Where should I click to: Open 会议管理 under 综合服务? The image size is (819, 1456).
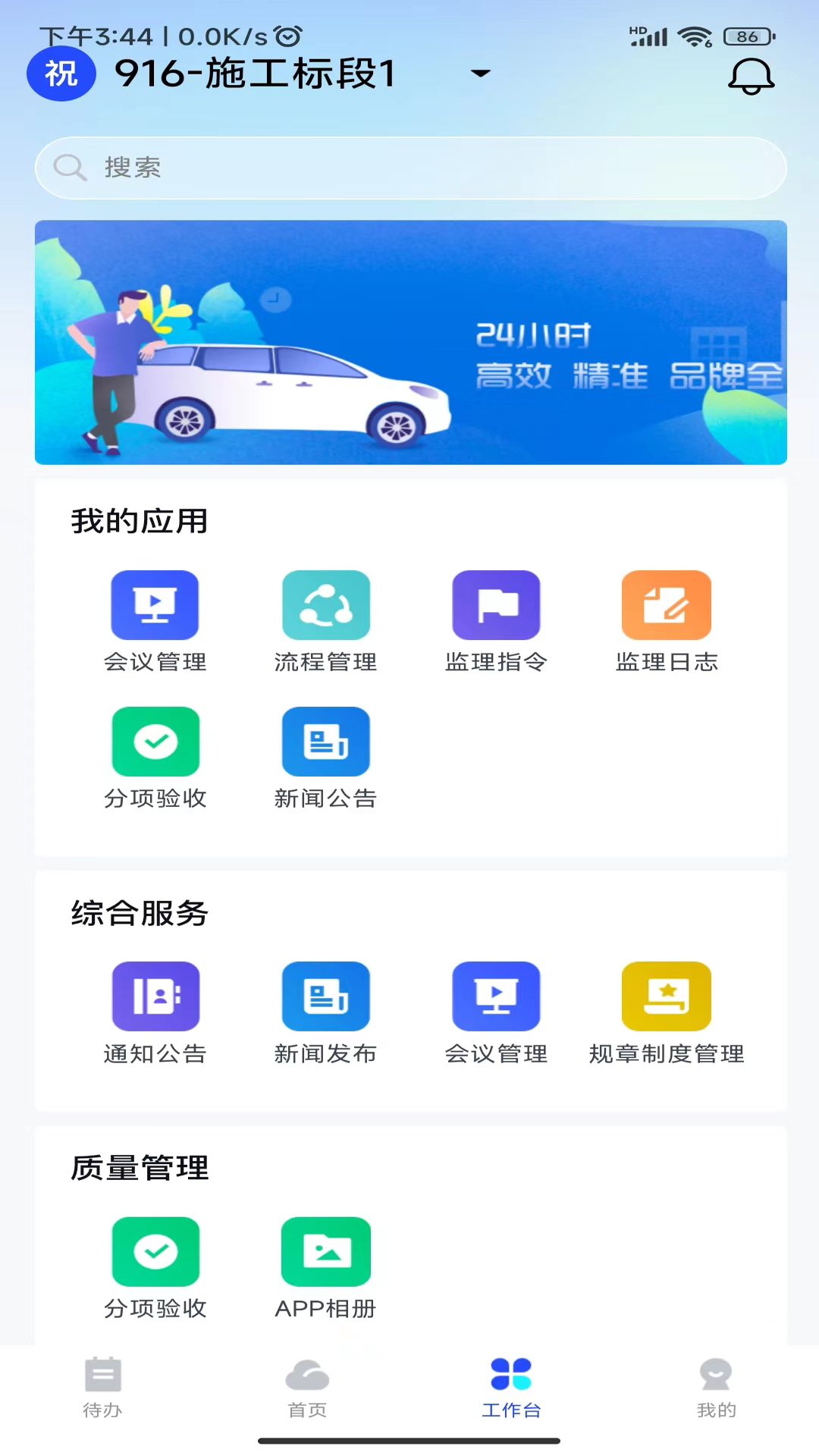pos(496,996)
